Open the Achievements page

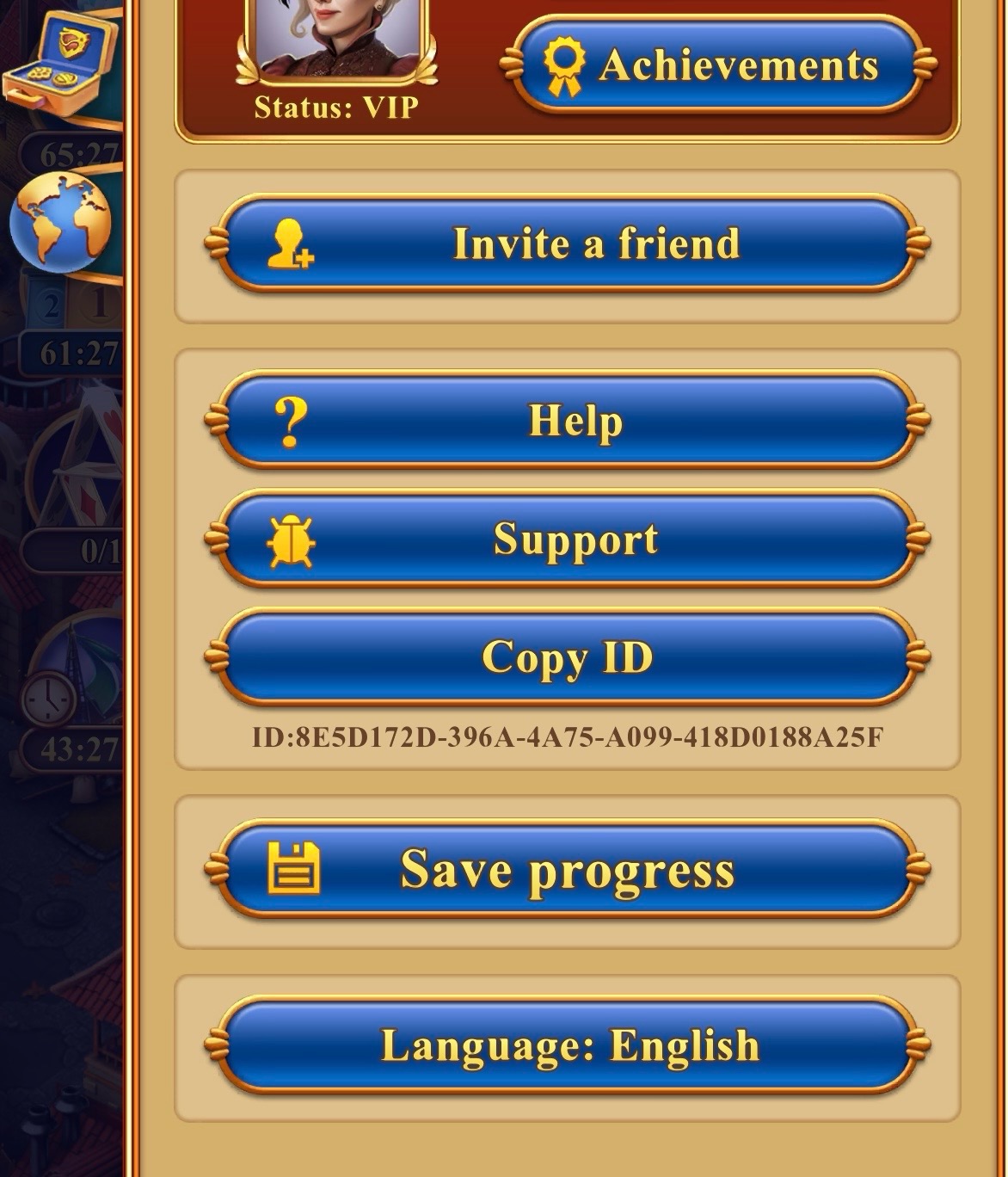coord(718,65)
